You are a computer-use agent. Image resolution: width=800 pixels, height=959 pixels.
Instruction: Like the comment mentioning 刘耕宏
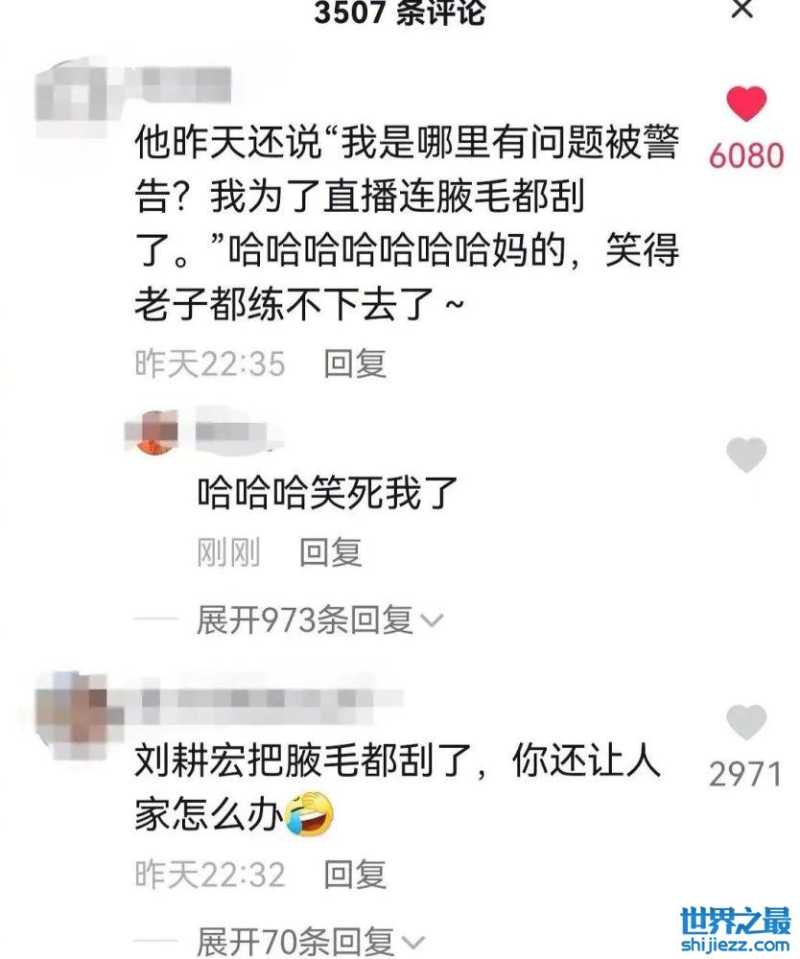tap(746, 722)
